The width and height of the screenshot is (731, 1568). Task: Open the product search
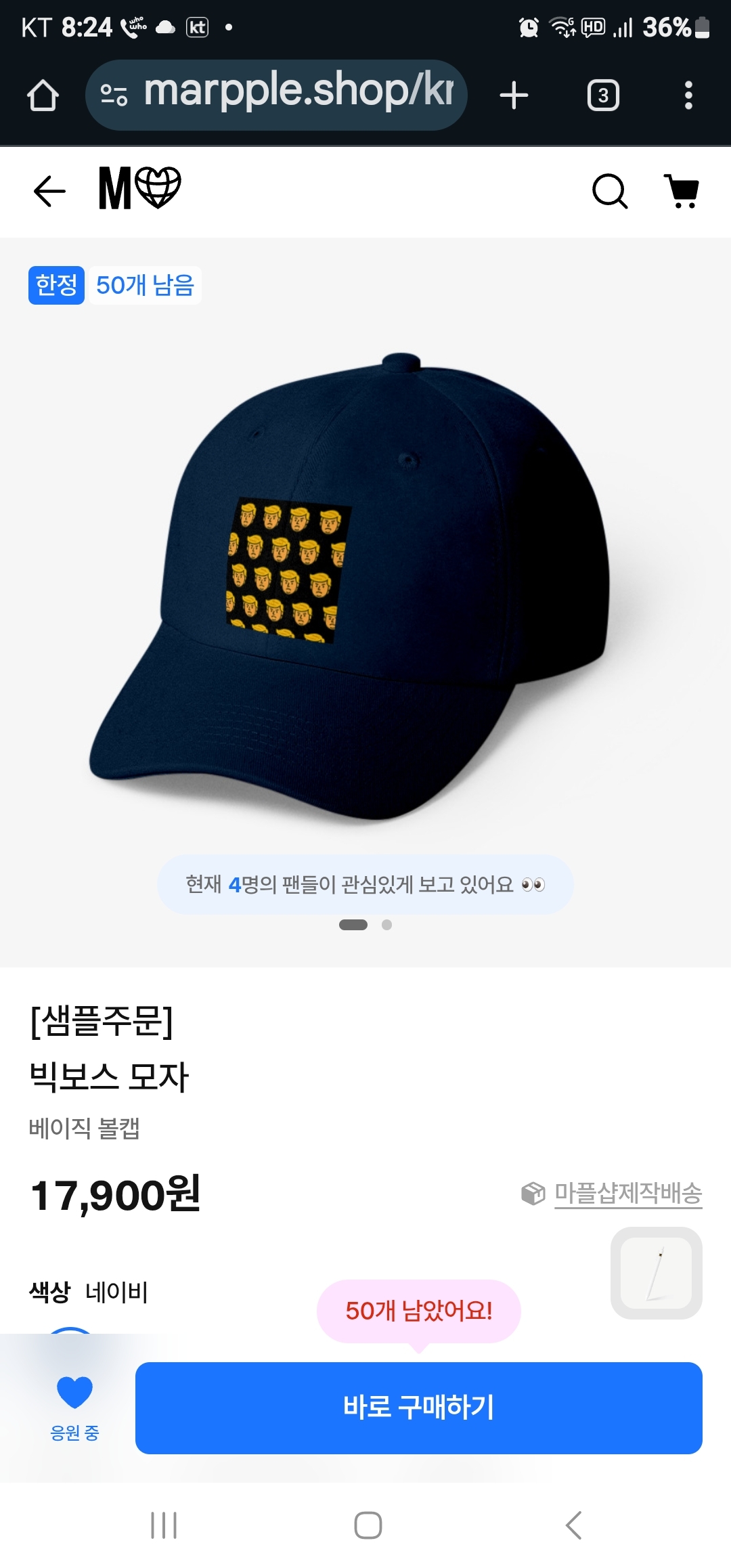[610, 191]
